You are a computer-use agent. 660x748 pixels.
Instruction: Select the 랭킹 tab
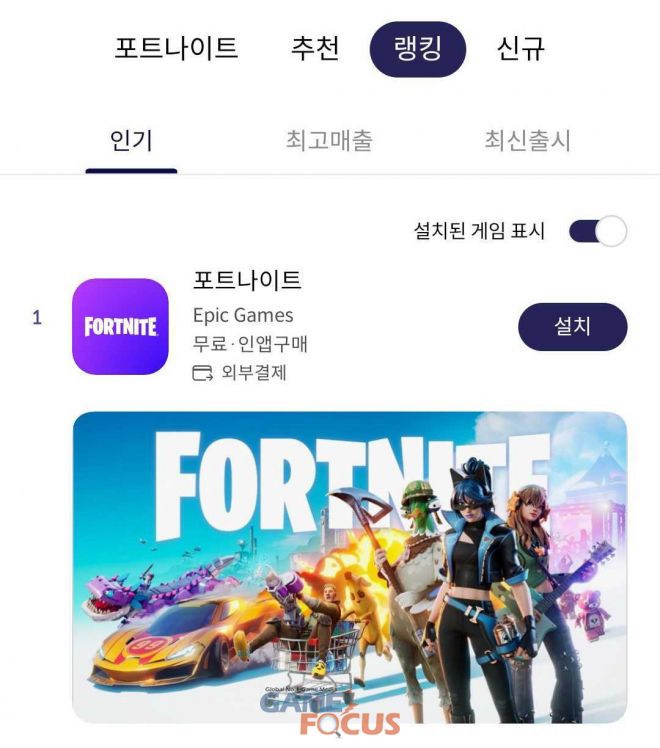tap(418, 49)
